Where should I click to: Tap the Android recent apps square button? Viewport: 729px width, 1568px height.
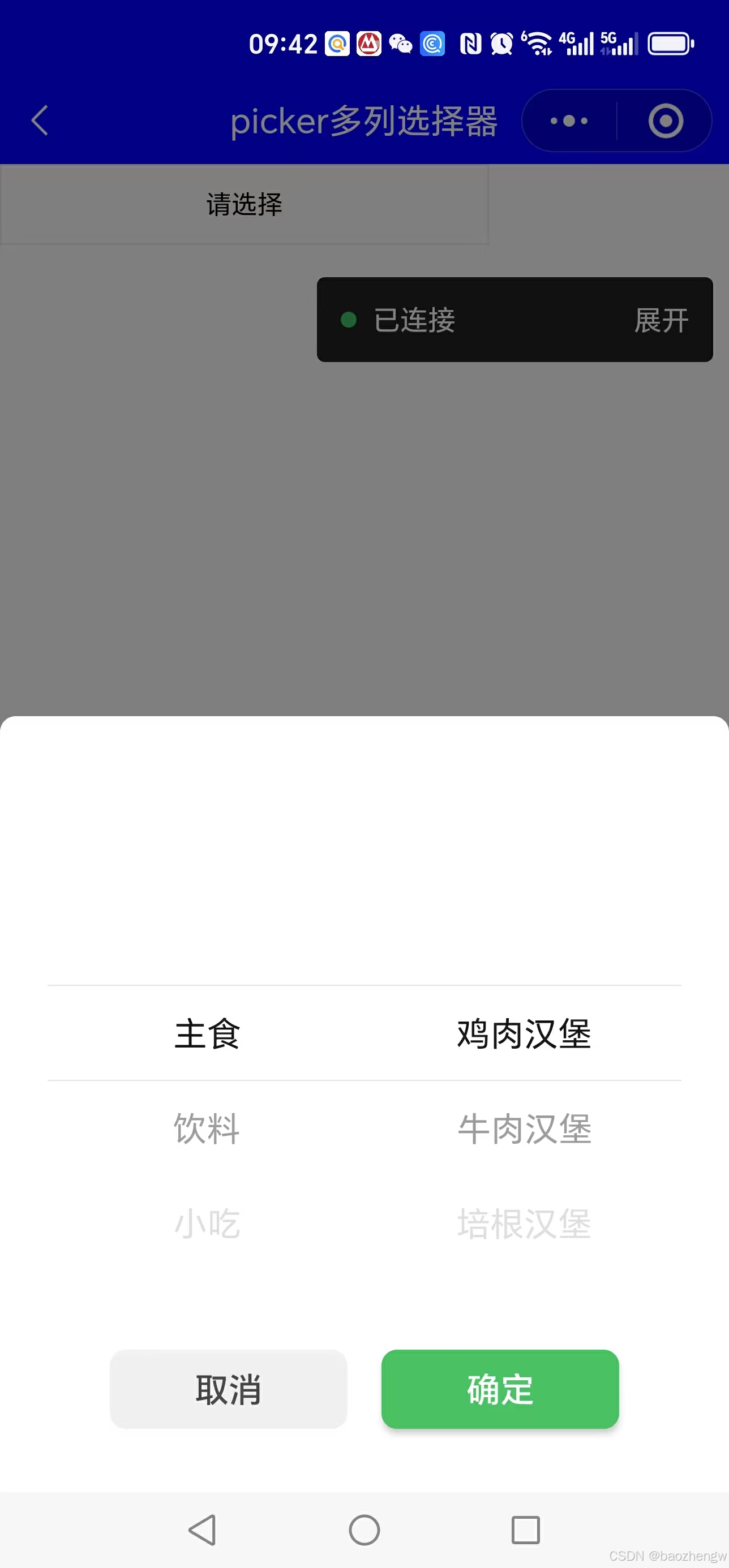pos(526,1530)
